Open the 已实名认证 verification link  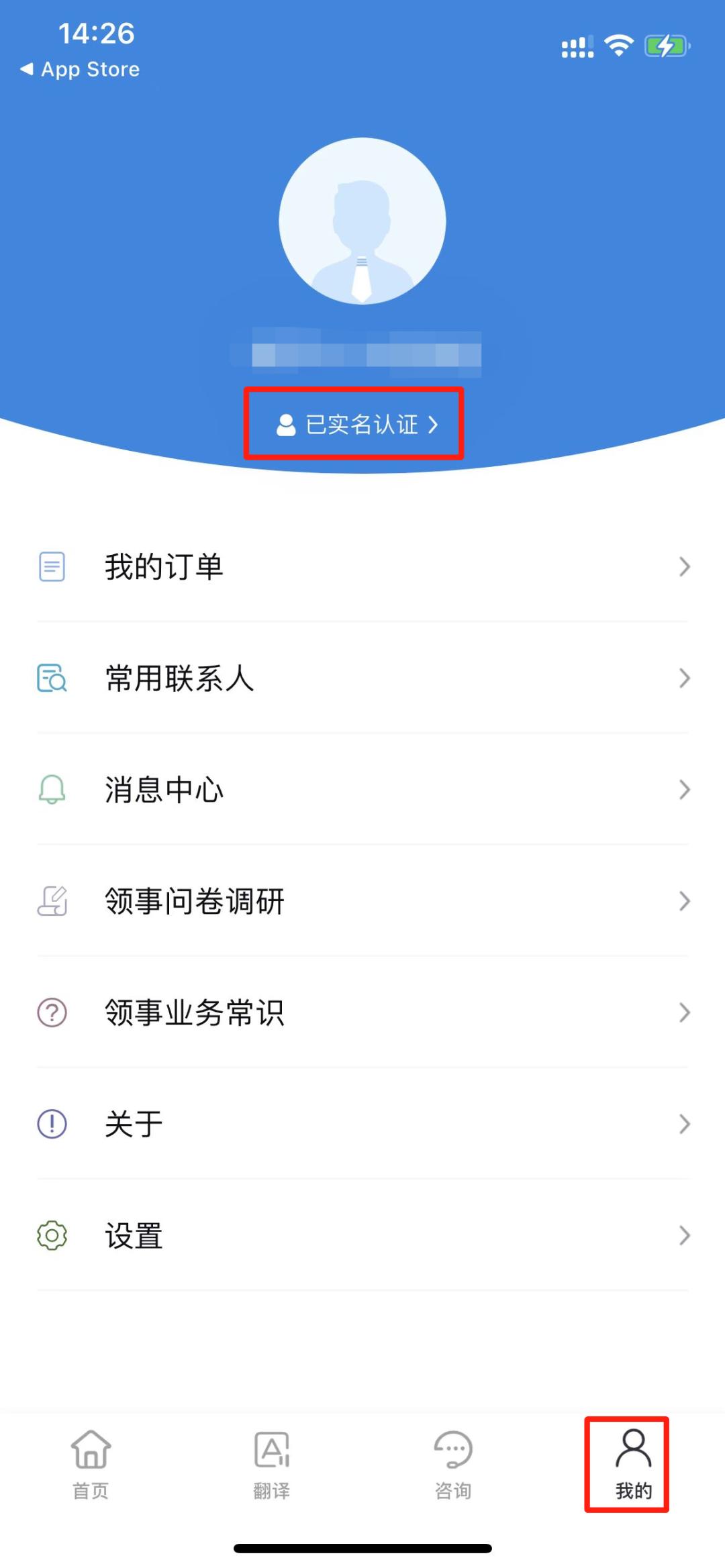coord(354,424)
